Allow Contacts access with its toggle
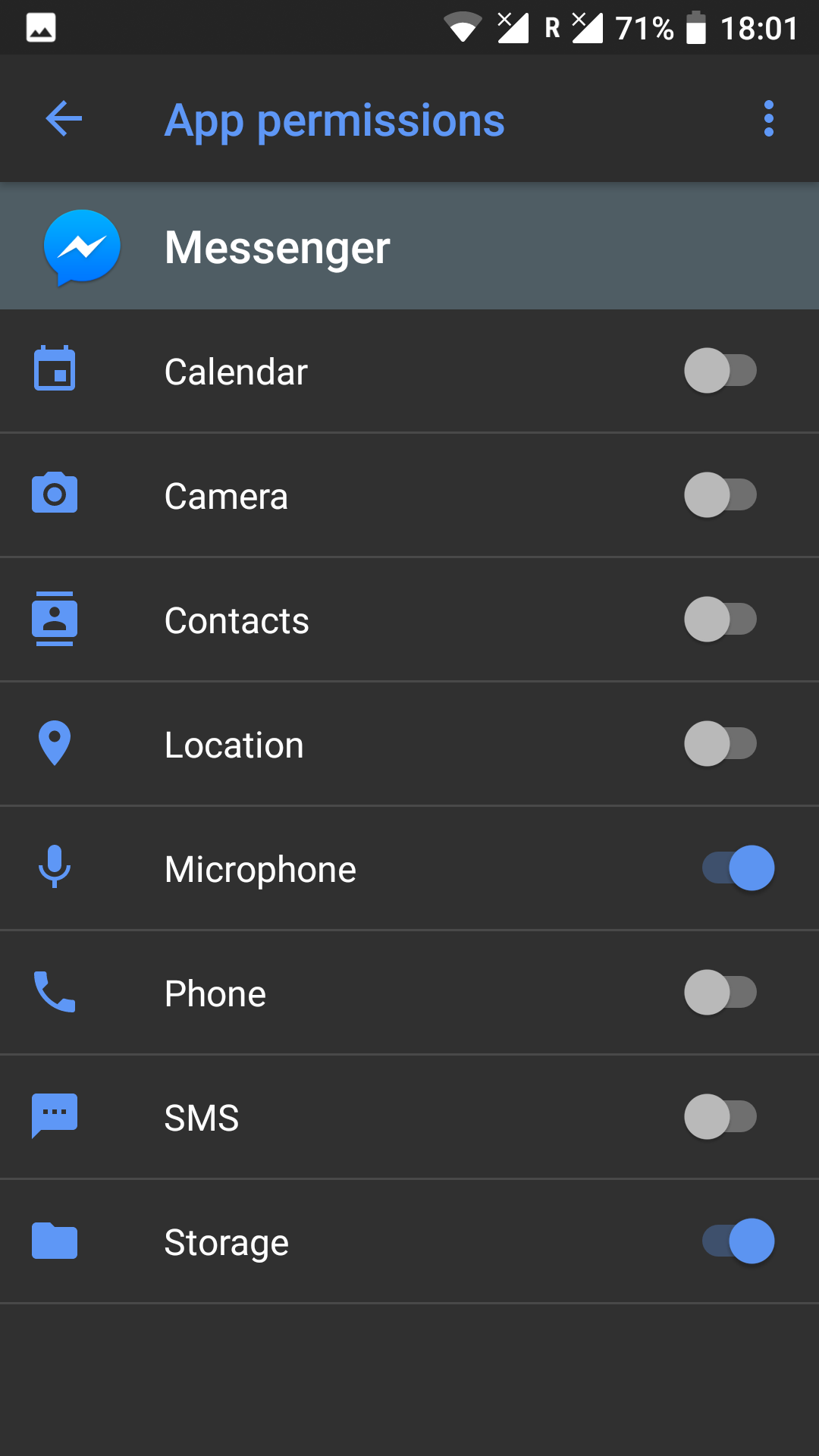This screenshot has height=1456, width=819. coord(721,620)
